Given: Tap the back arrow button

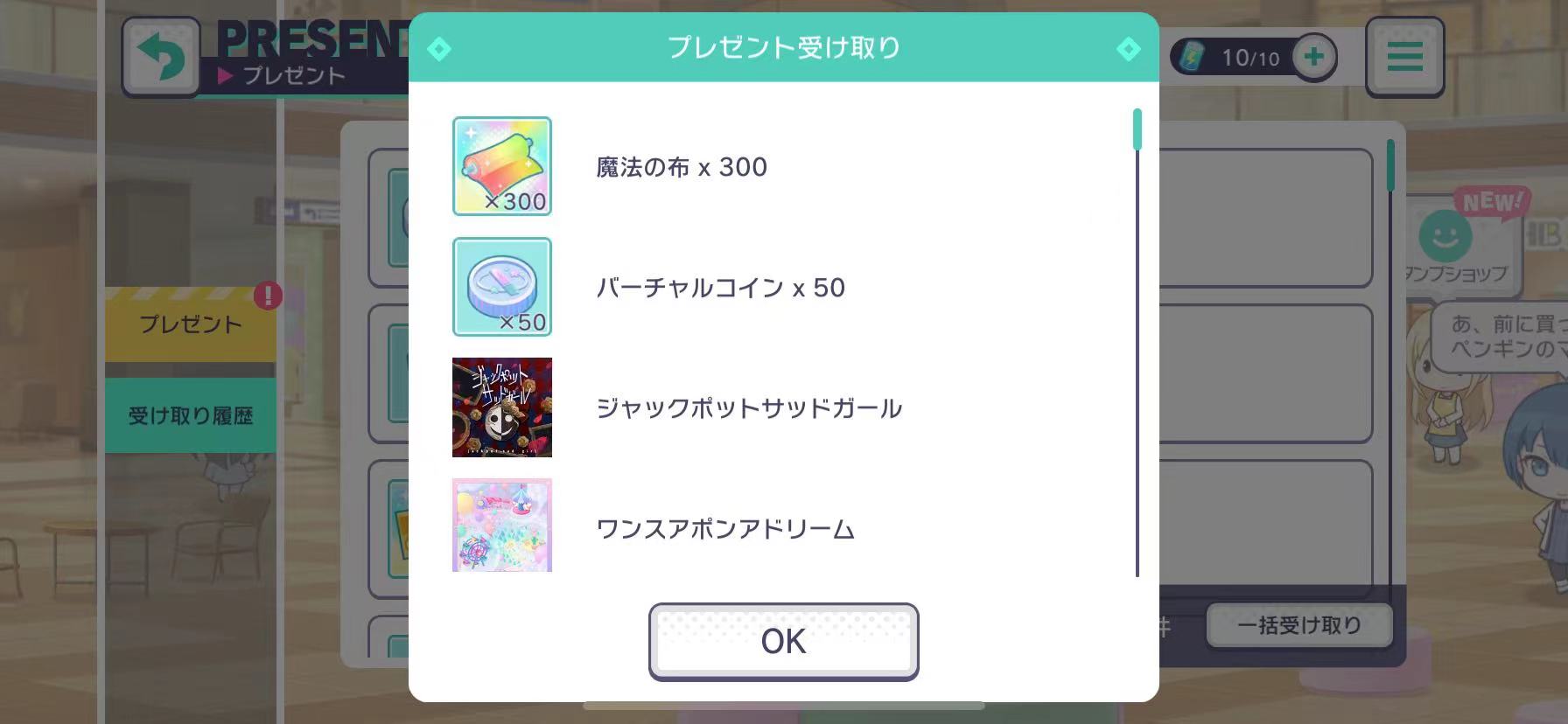Looking at the screenshot, I should [161, 57].
